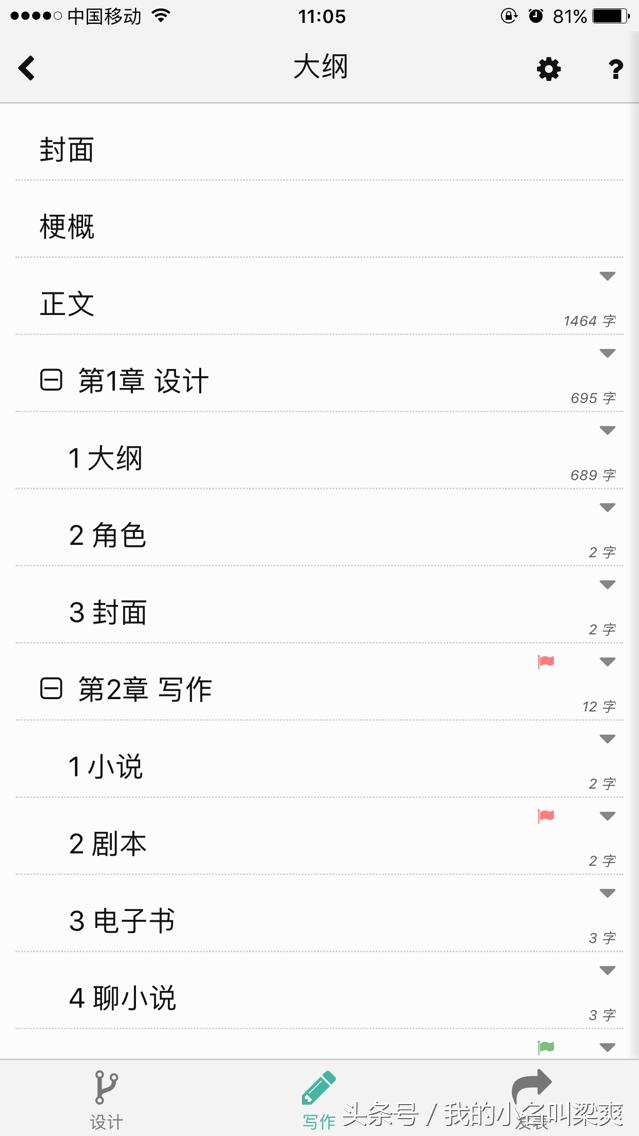Image resolution: width=639 pixels, height=1136 pixels.
Task: Go back using the top-left arrow
Action: (27, 68)
